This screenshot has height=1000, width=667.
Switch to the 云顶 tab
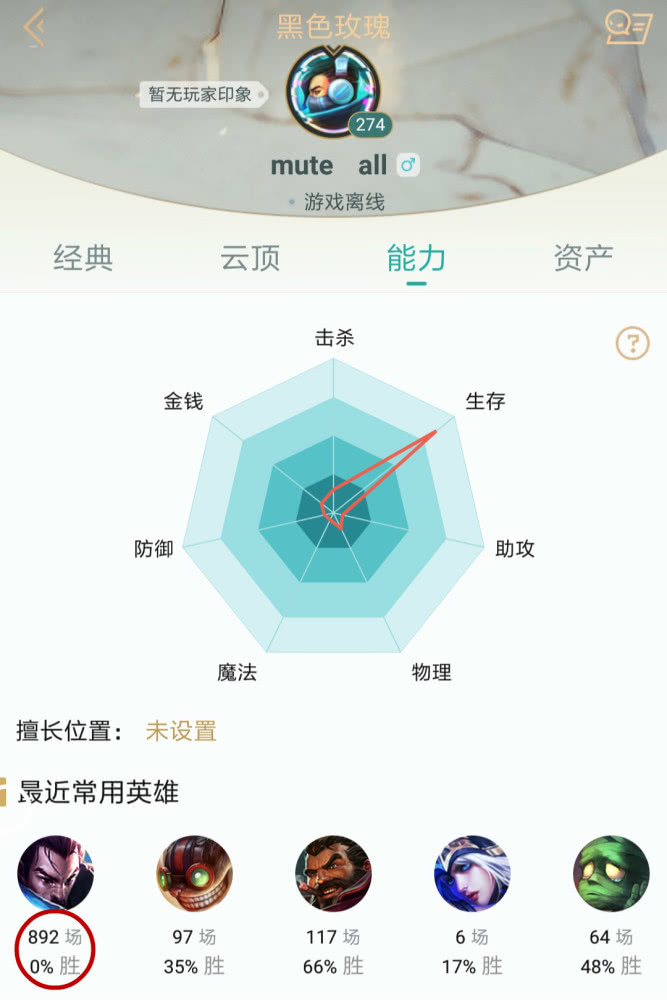click(250, 258)
